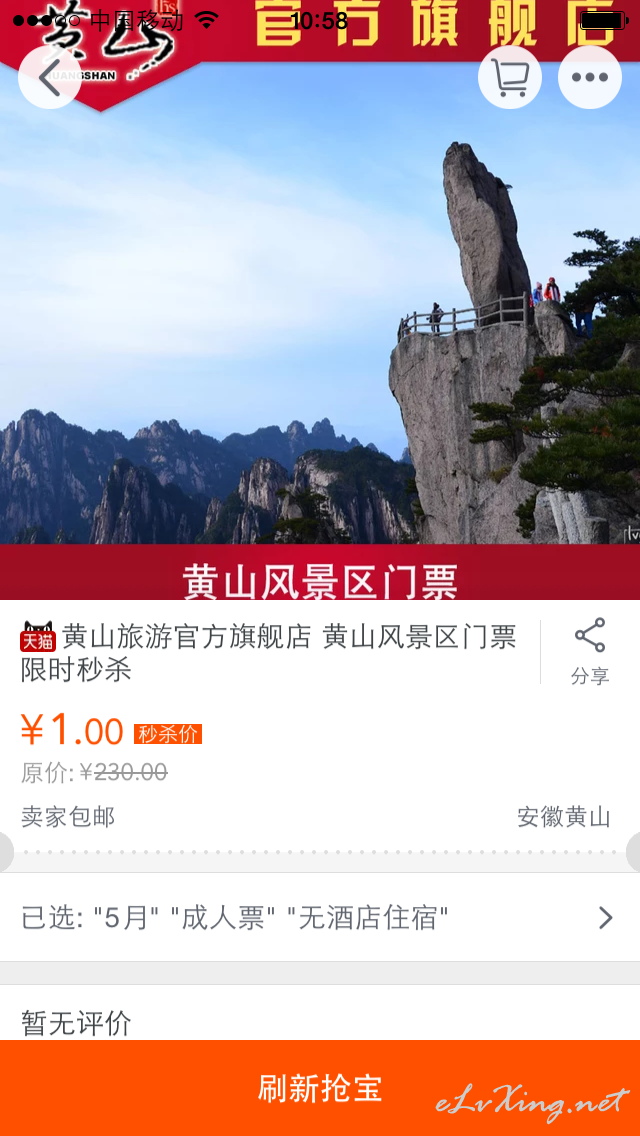Open the shopping cart
640x1136 pixels.
click(x=510, y=78)
